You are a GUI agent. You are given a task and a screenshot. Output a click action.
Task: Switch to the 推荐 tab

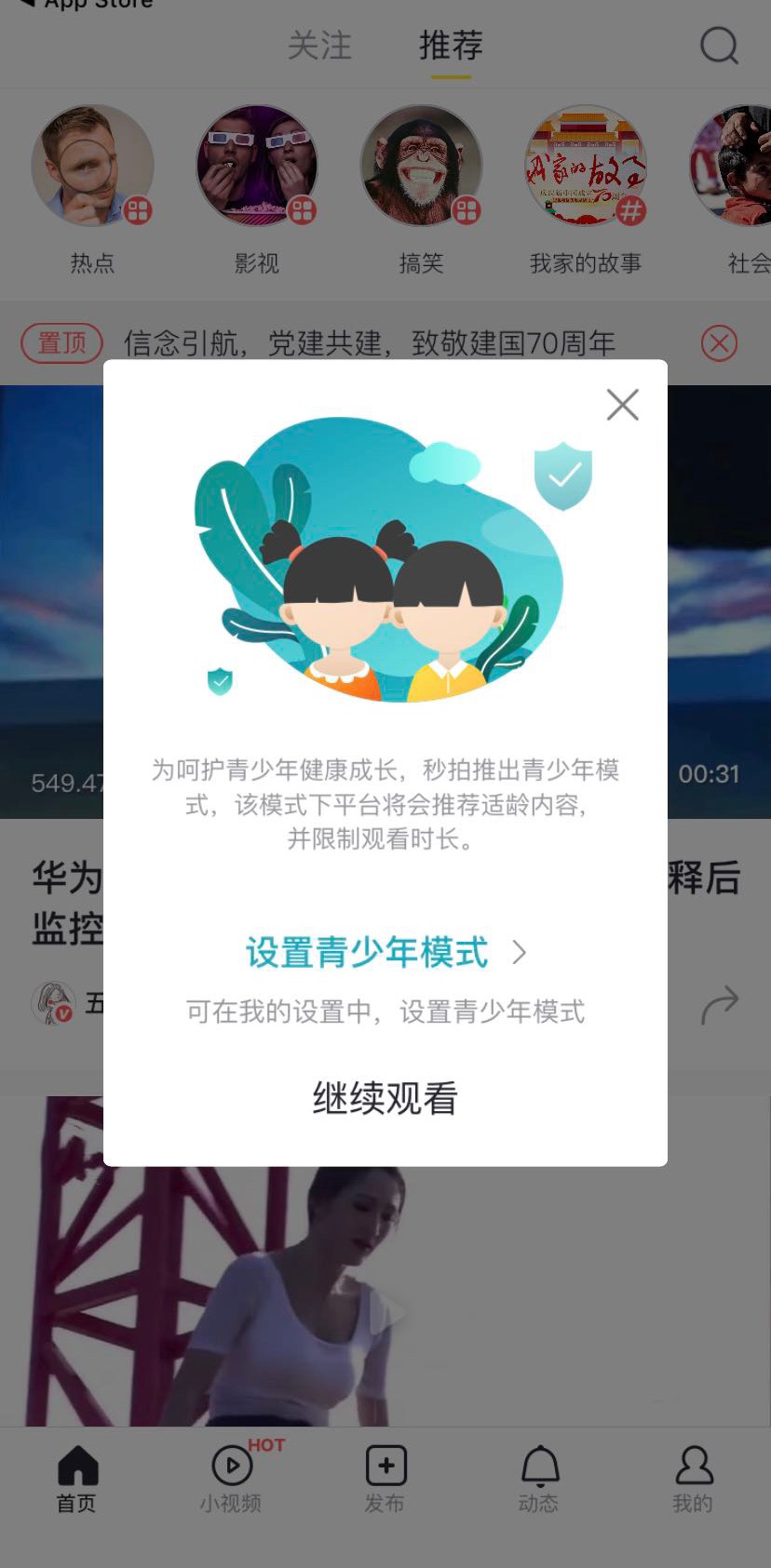451,46
